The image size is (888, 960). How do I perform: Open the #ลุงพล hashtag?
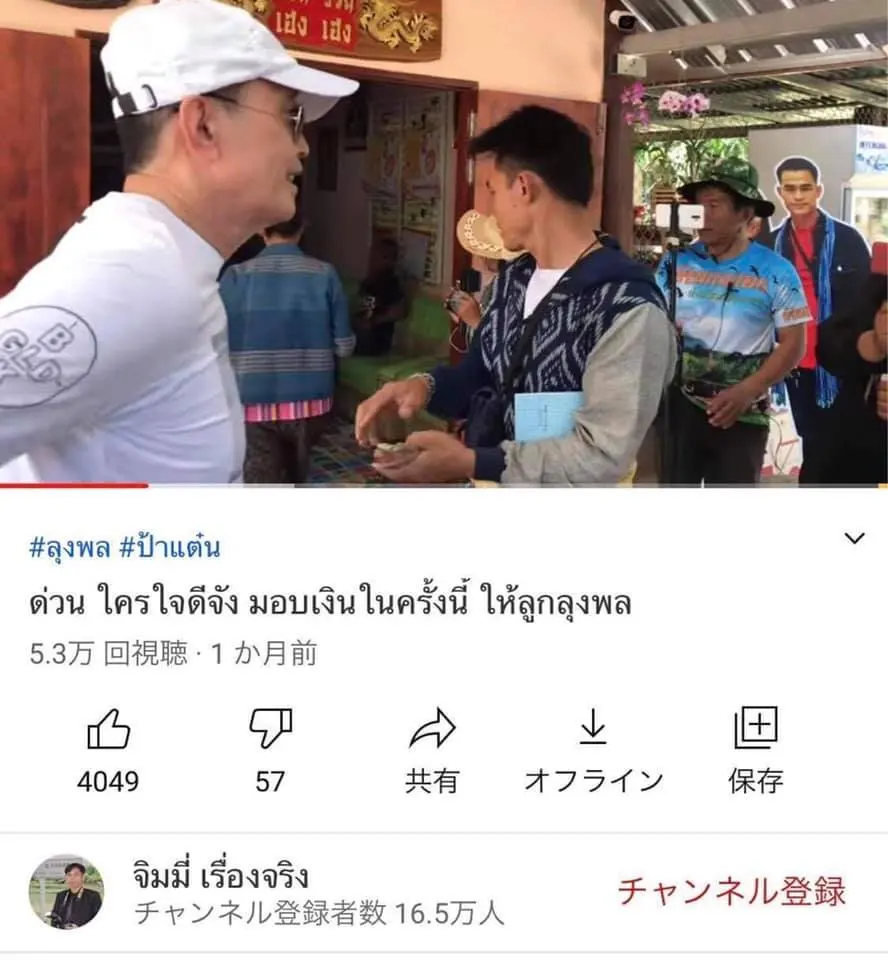pyautogui.click(x=70, y=547)
